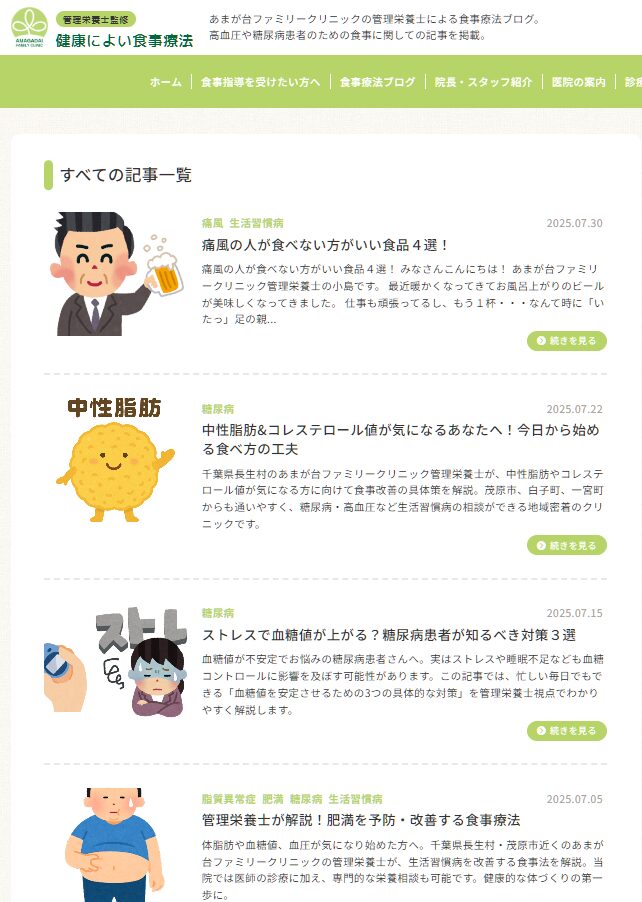Open the beer man thumbnail article
642x902 pixels.
[x=110, y=273]
